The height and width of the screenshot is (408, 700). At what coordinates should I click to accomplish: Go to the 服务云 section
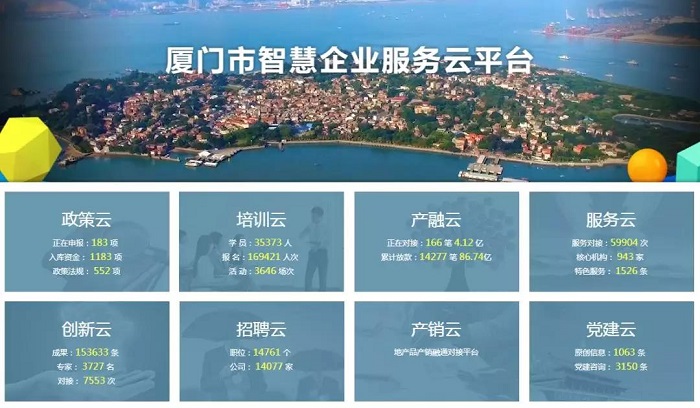click(x=611, y=241)
